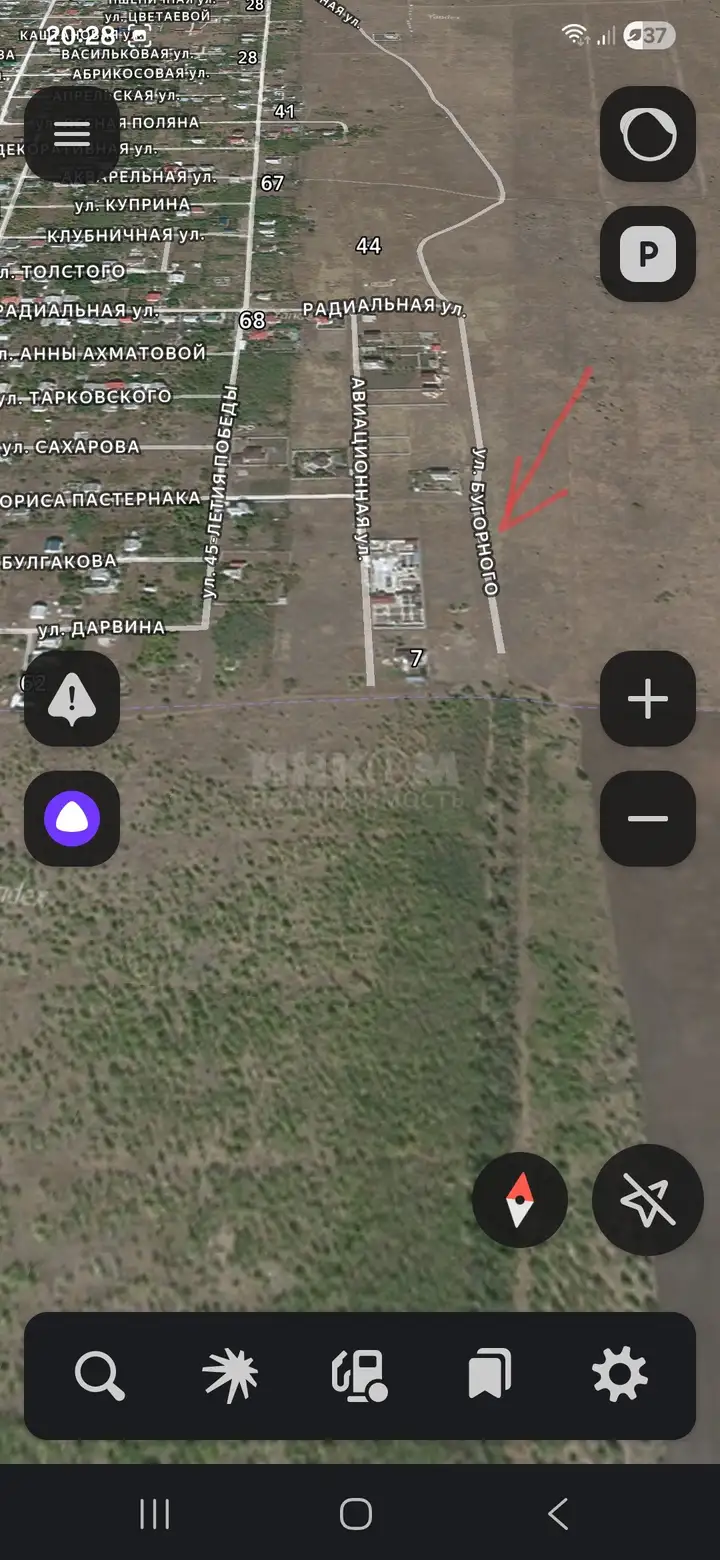This screenshot has width=720, height=1560.
Task: Reset map orientation with the compass
Action: tap(520, 1200)
